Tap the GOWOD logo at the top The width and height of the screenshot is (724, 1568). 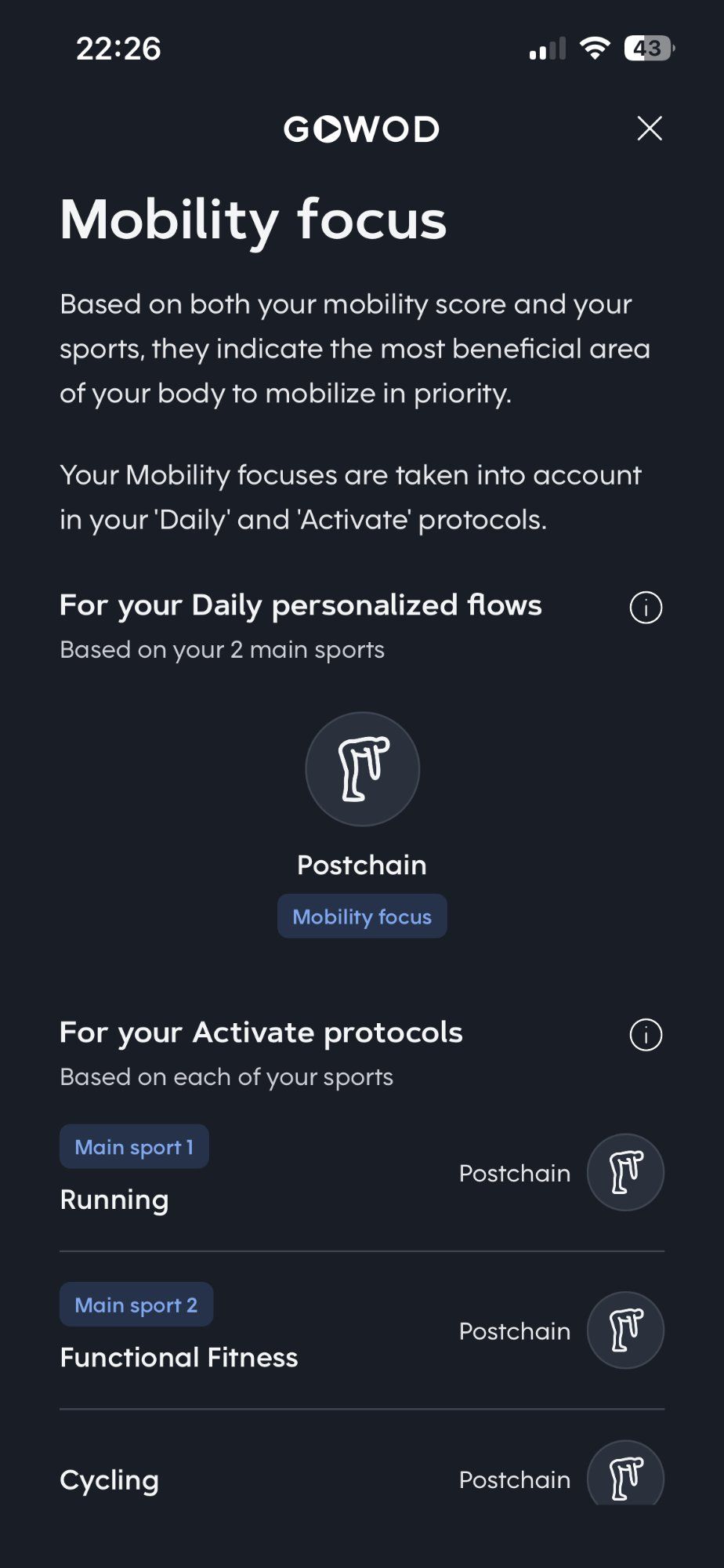[362, 129]
